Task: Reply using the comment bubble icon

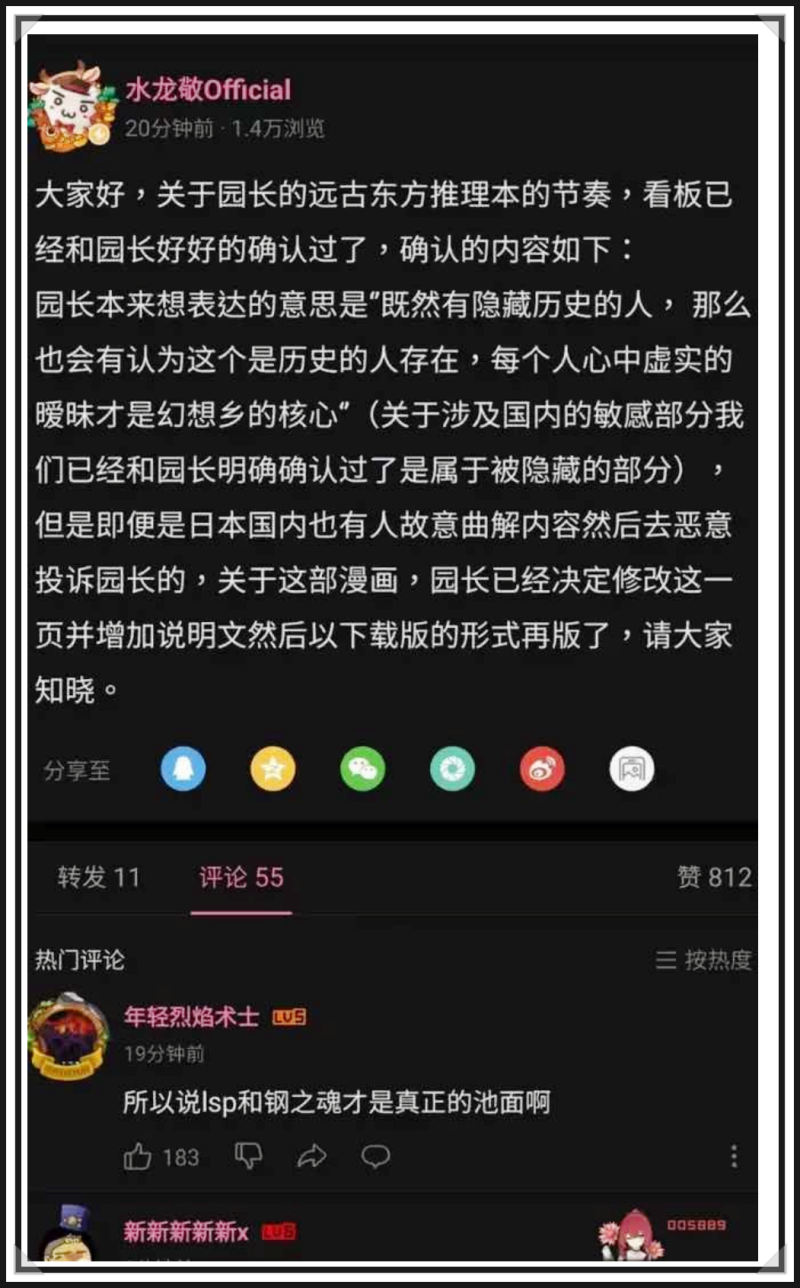Action: point(376,1157)
